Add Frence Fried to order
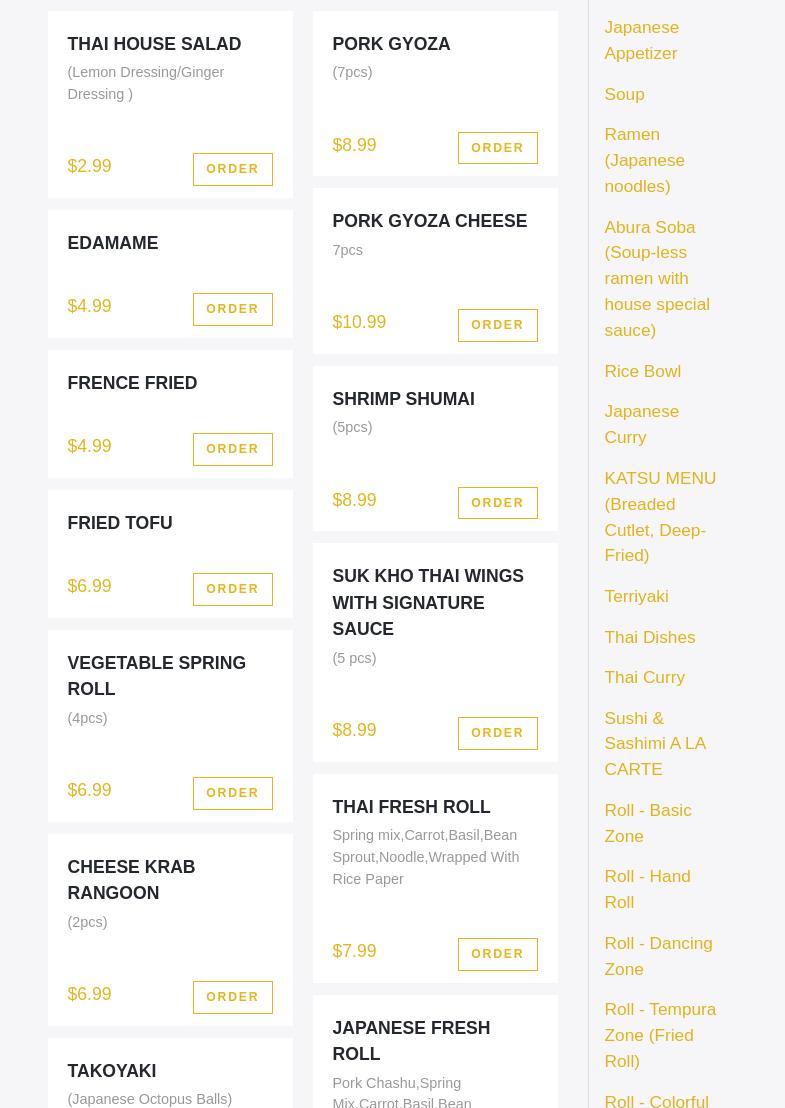 click(x=232, y=449)
